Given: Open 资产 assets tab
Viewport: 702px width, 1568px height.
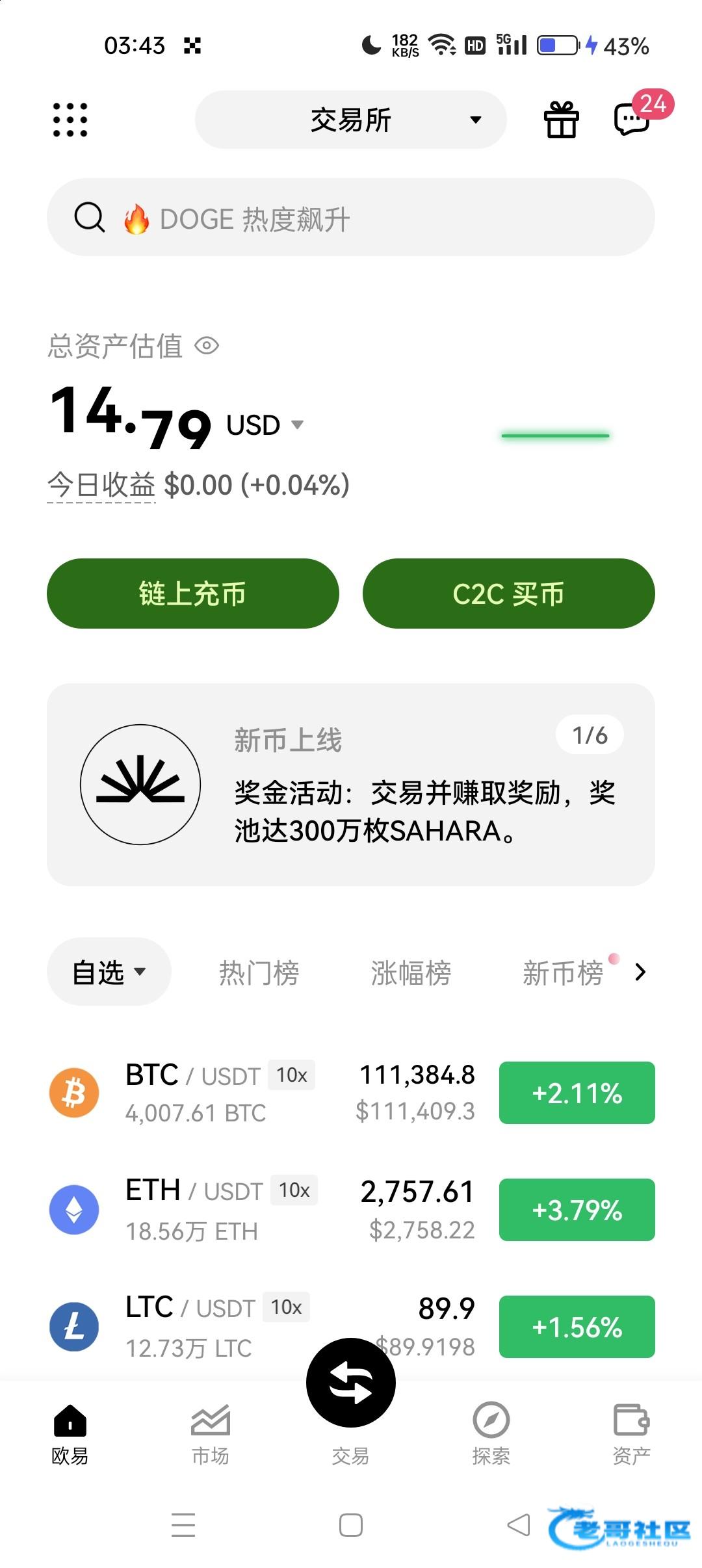Looking at the screenshot, I should (631, 1435).
